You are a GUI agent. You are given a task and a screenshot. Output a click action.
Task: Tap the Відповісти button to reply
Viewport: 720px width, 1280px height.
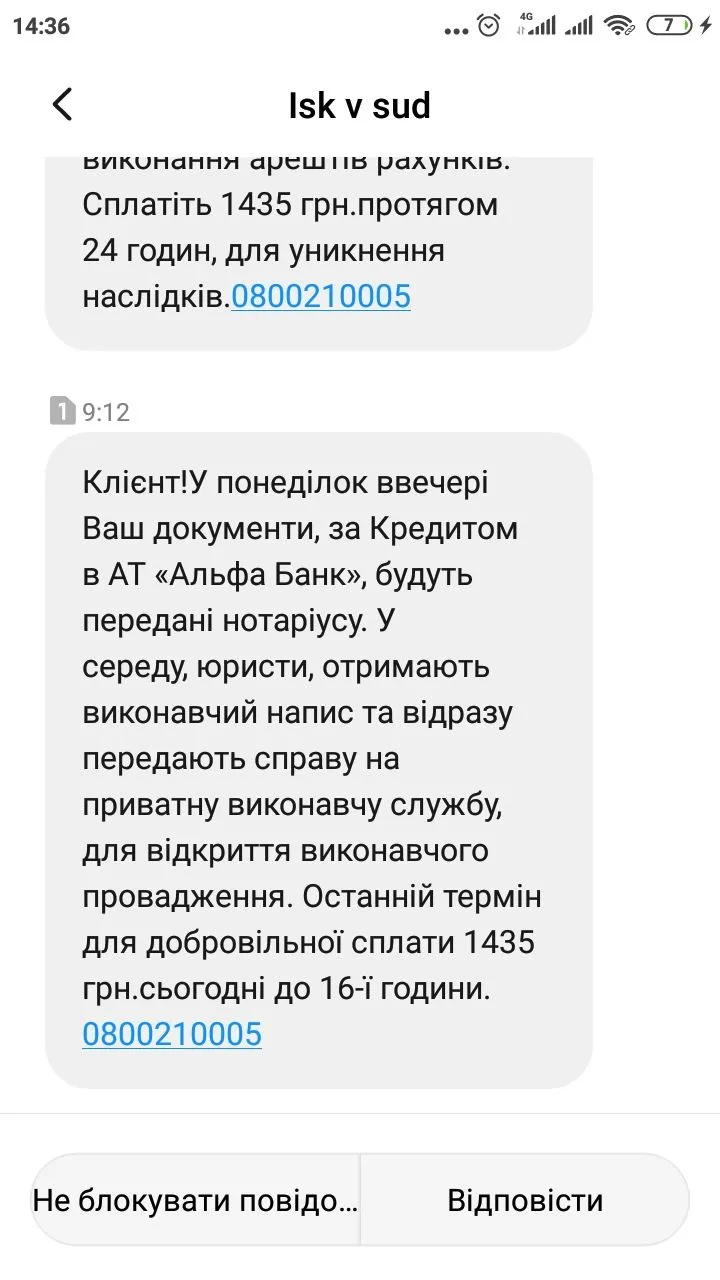coord(525,1200)
